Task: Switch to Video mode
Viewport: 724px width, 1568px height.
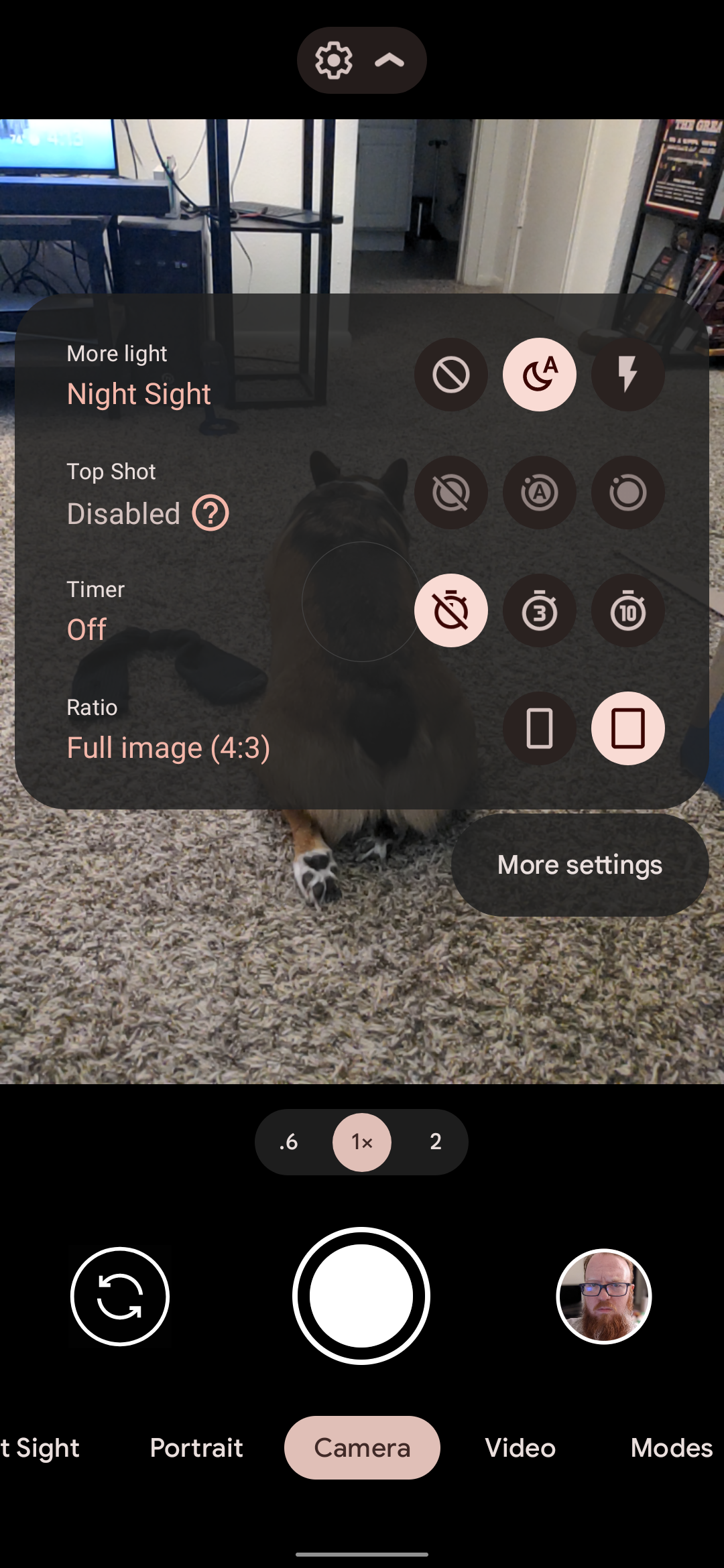Action: (x=520, y=1448)
